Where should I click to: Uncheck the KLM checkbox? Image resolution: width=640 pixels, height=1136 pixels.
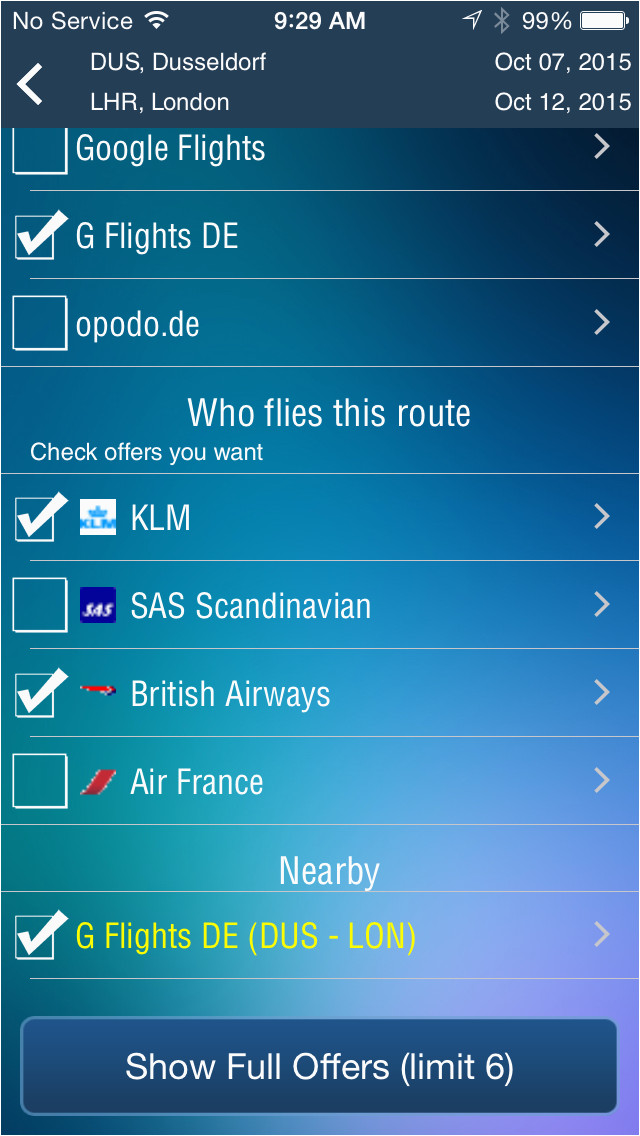(40, 517)
